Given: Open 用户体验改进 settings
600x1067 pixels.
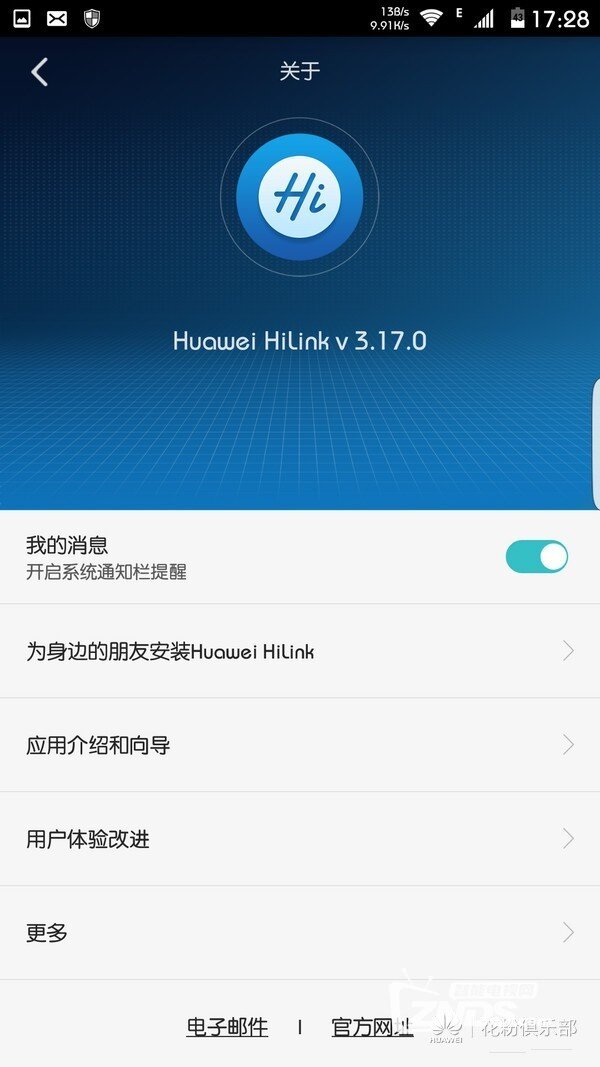Looking at the screenshot, I should (300, 839).
